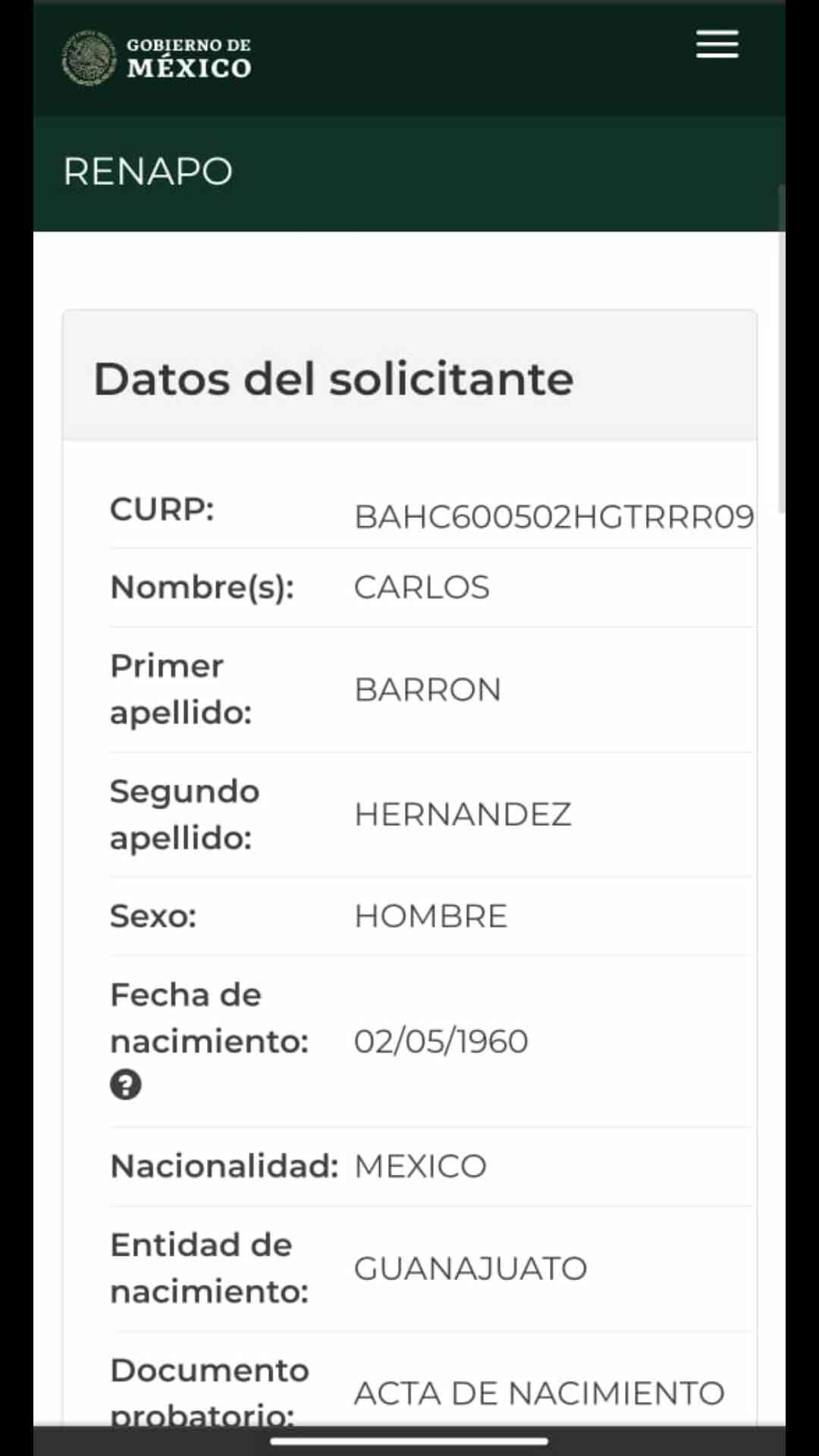Open the hamburger navigation menu
The width and height of the screenshot is (819, 1456).
(x=717, y=45)
